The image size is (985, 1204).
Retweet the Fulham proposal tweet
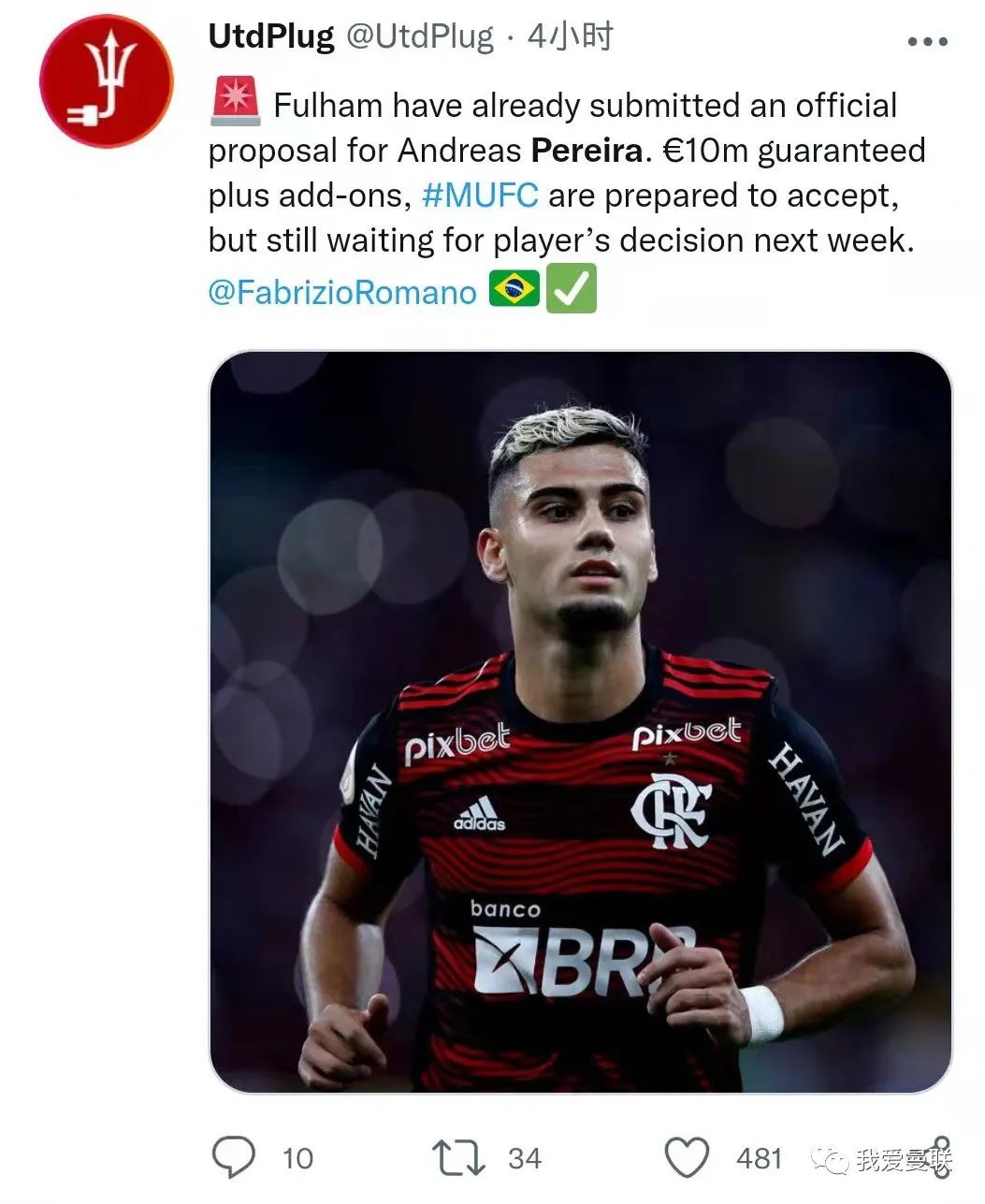pyautogui.click(x=459, y=1157)
